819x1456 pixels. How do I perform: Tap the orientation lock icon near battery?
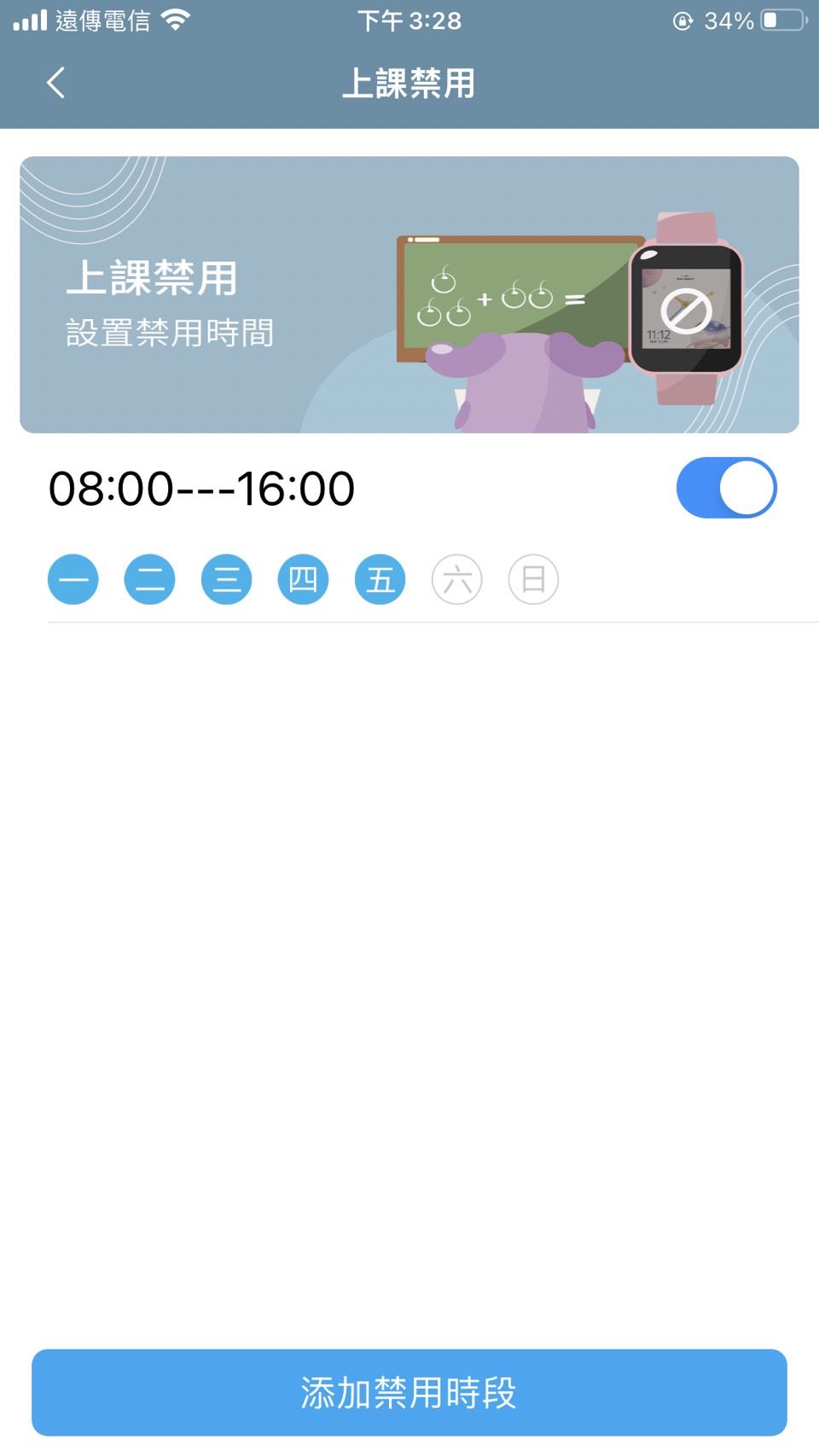682,20
